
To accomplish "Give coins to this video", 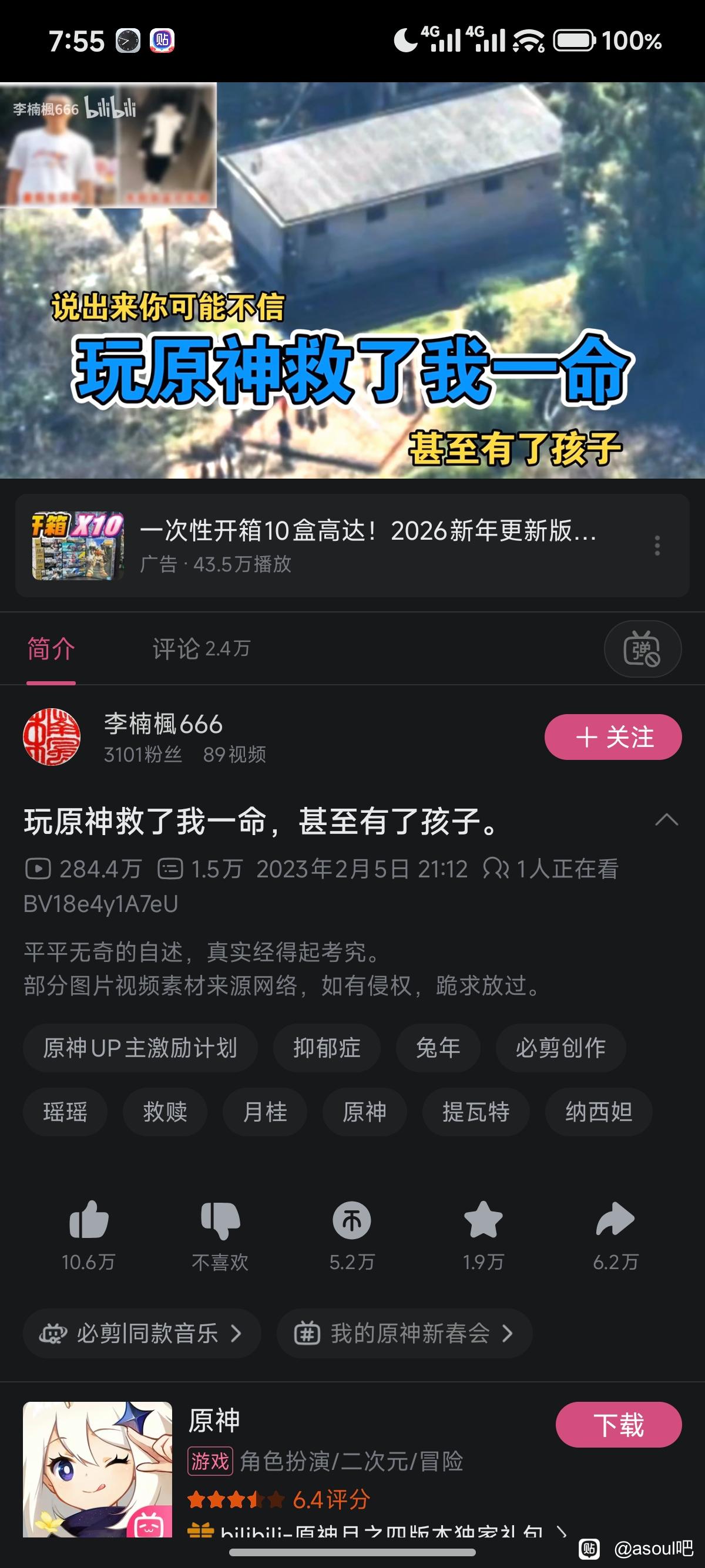I will 352,1220.
